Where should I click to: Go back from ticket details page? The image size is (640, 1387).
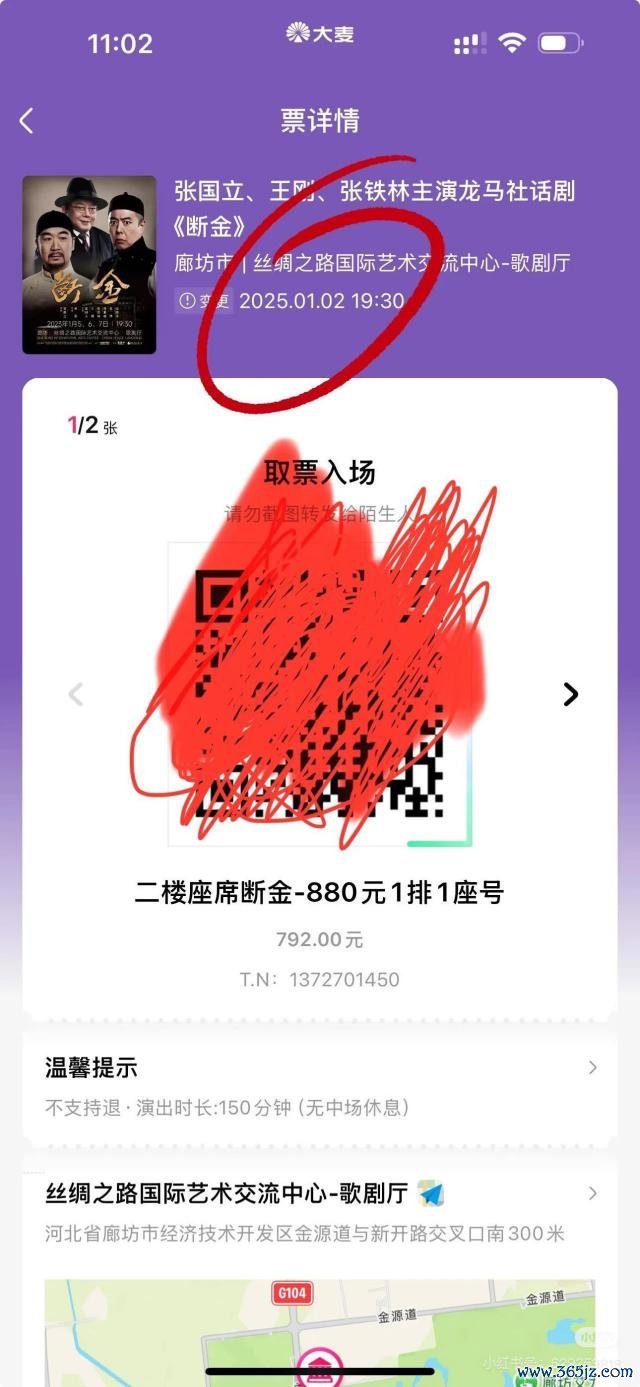[27, 121]
